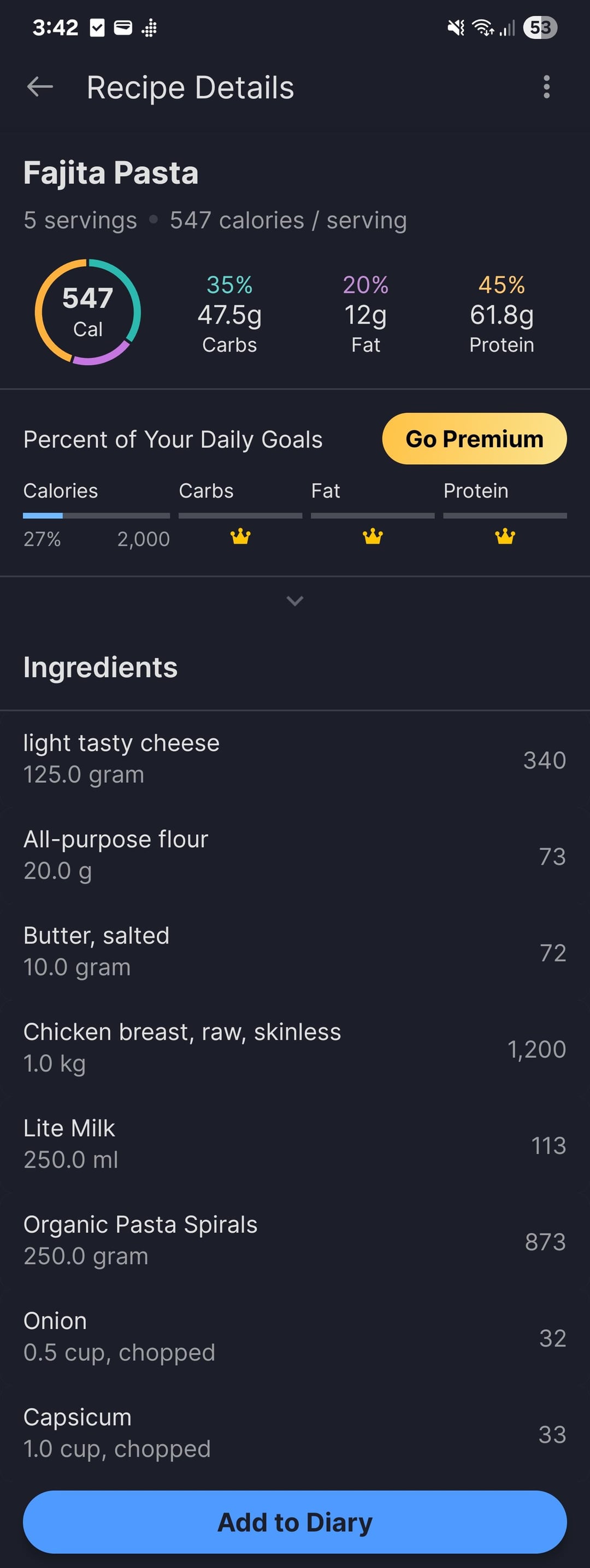View Organic Pasta Spirals details
Image resolution: width=590 pixels, height=1568 pixels.
(295, 1240)
